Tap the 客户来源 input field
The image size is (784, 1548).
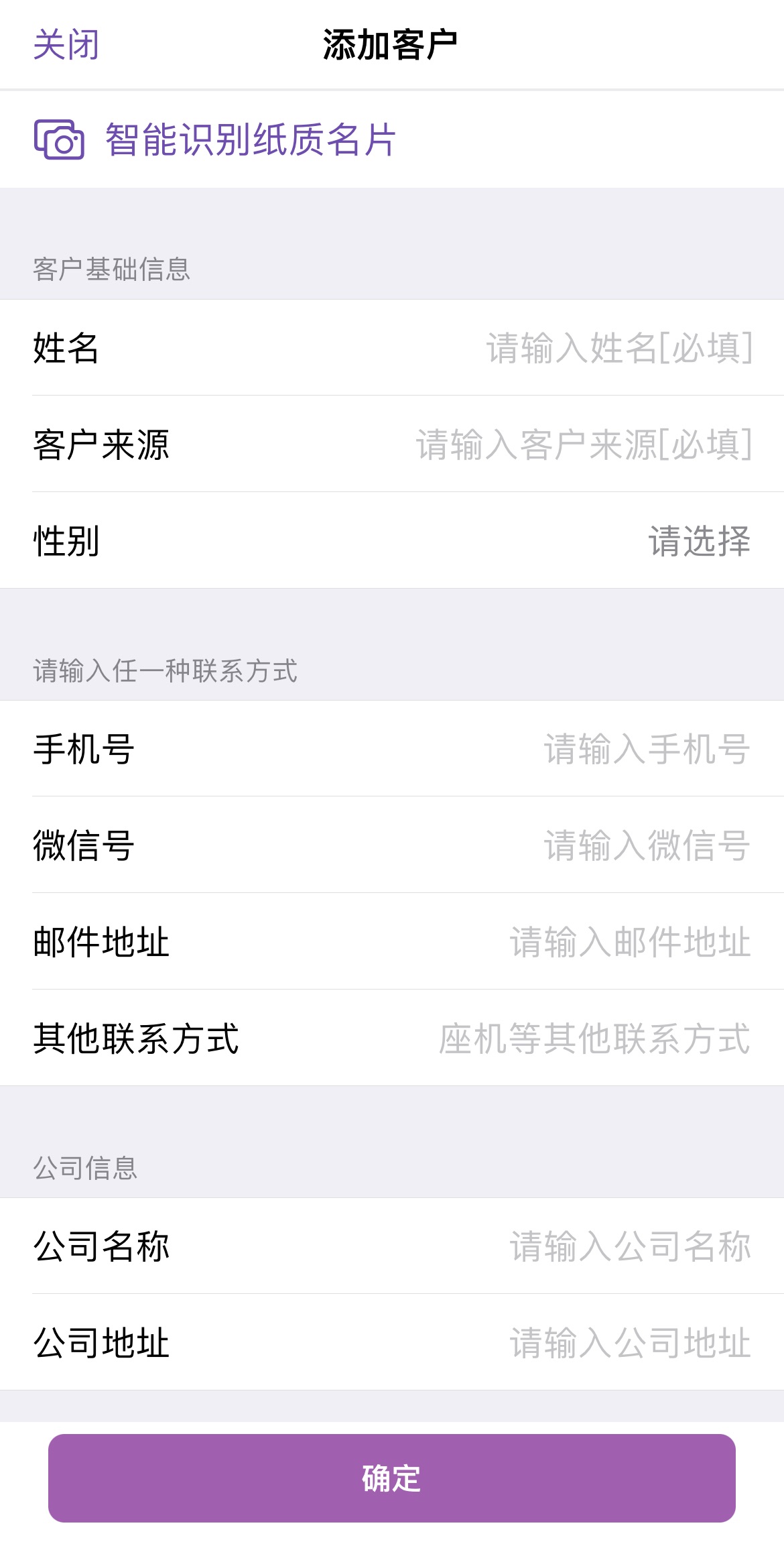pyautogui.click(x=583, y=444)
